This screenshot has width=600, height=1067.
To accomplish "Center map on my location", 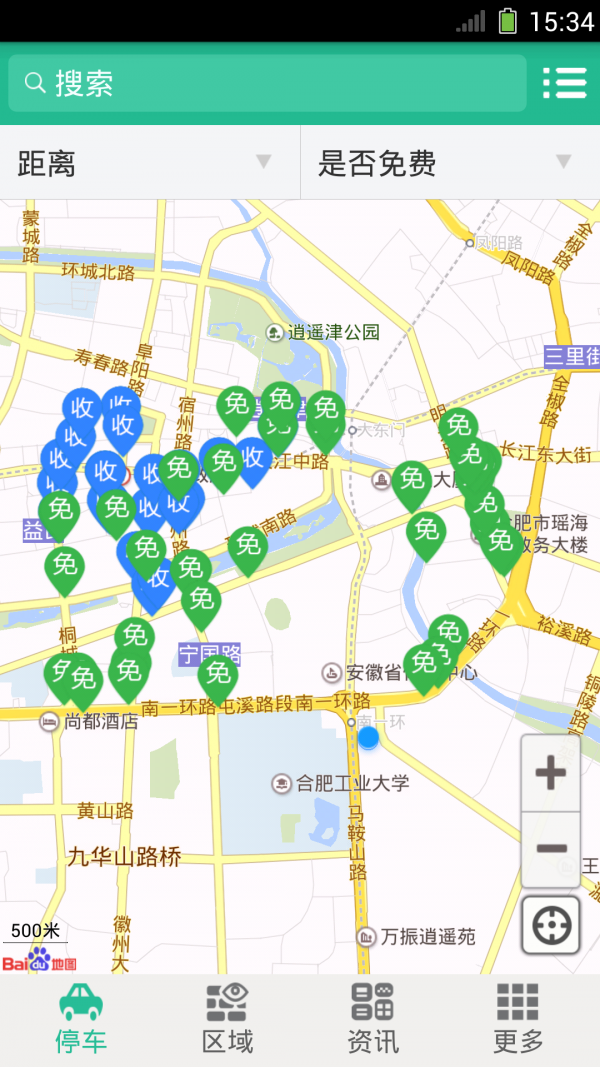I will pyautogui.click(x=551, y=925).
